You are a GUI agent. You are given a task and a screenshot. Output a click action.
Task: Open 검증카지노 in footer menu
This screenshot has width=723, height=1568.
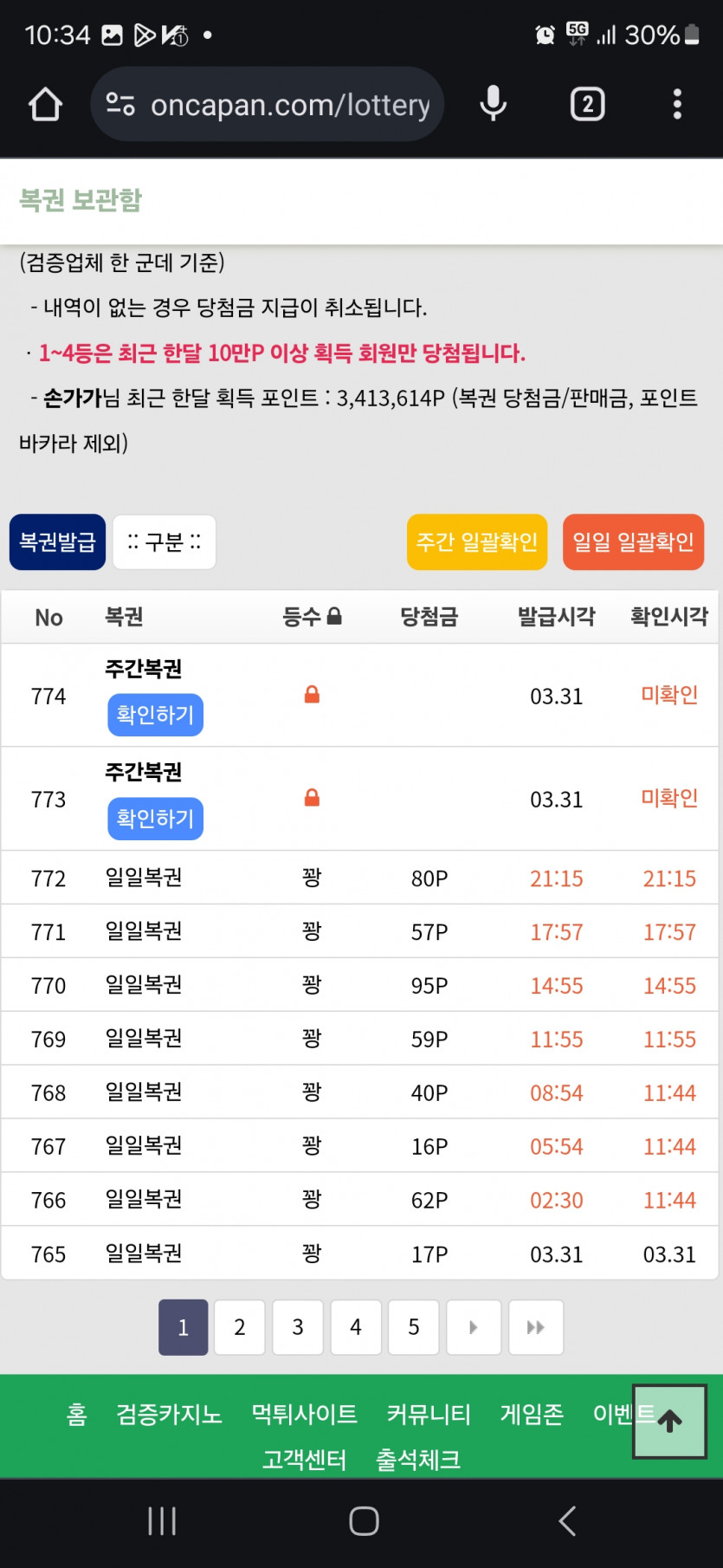click(x=170, y=1415)
